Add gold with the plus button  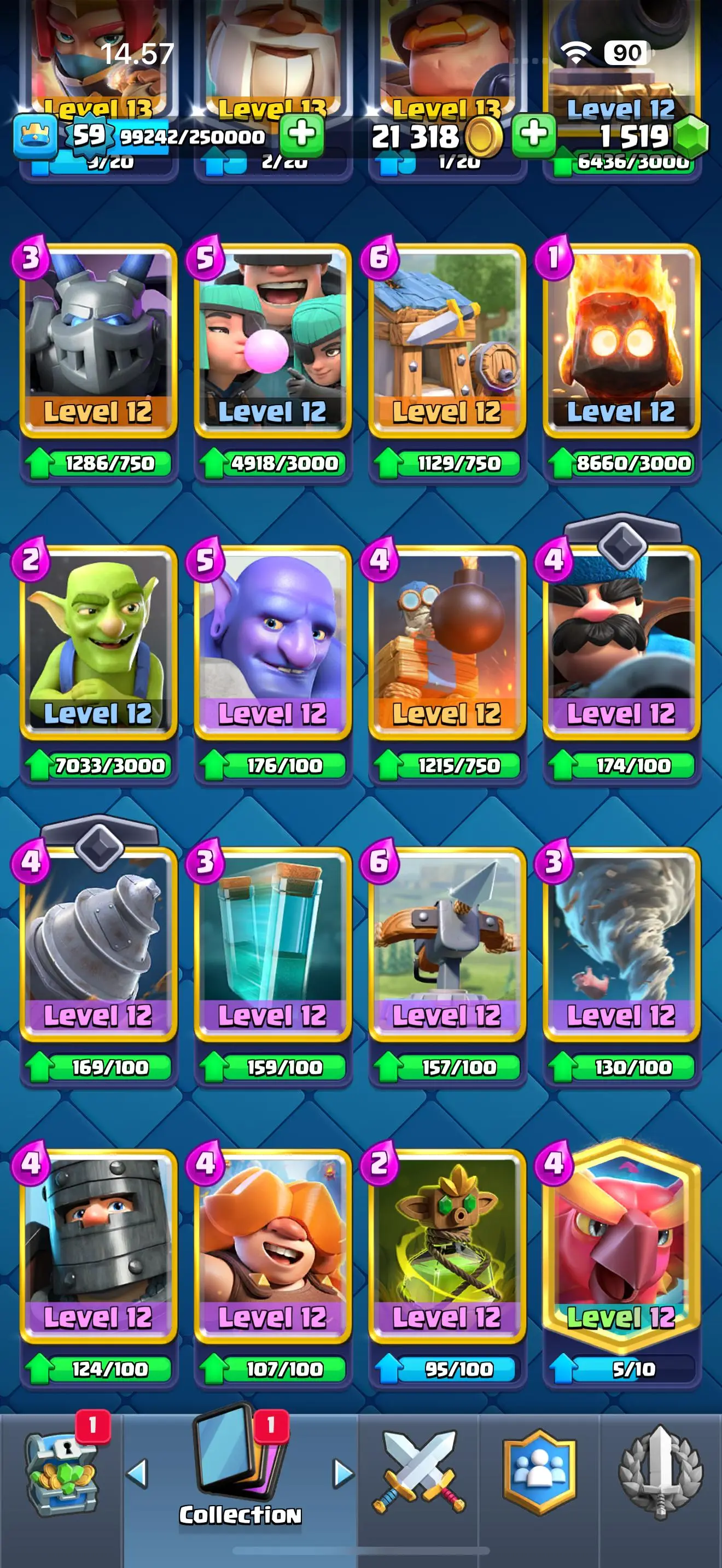[x=533, y=134]
